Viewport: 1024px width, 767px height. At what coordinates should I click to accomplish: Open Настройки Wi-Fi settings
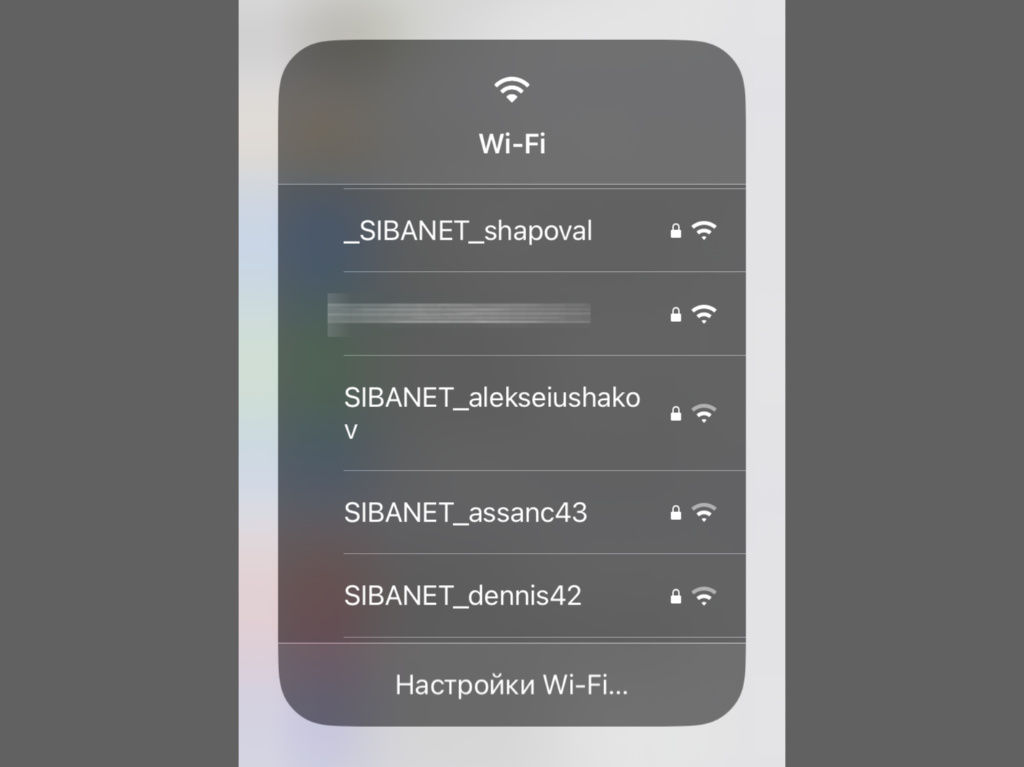pos(511,685)
